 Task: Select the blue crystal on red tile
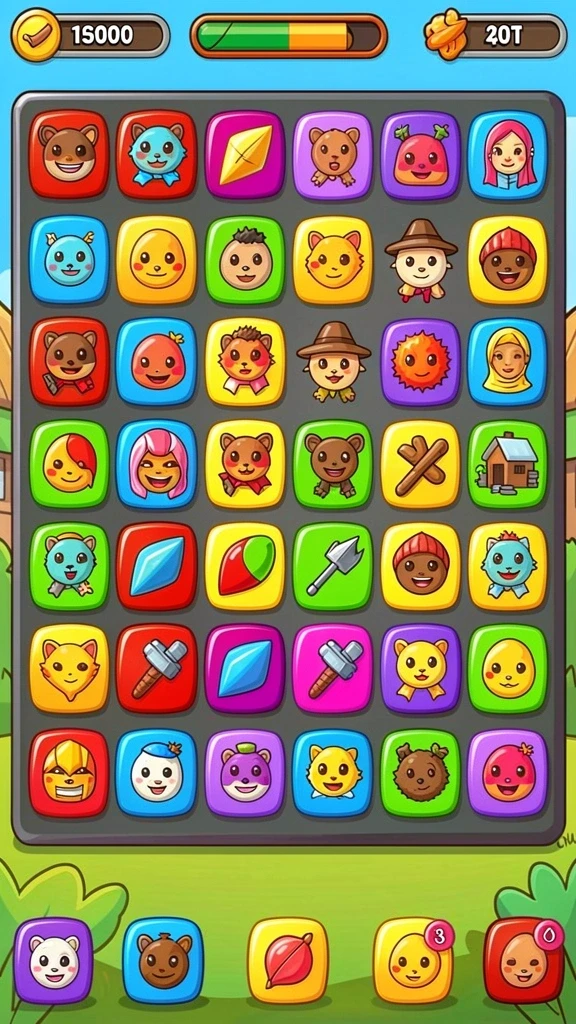tap(156, 566)
